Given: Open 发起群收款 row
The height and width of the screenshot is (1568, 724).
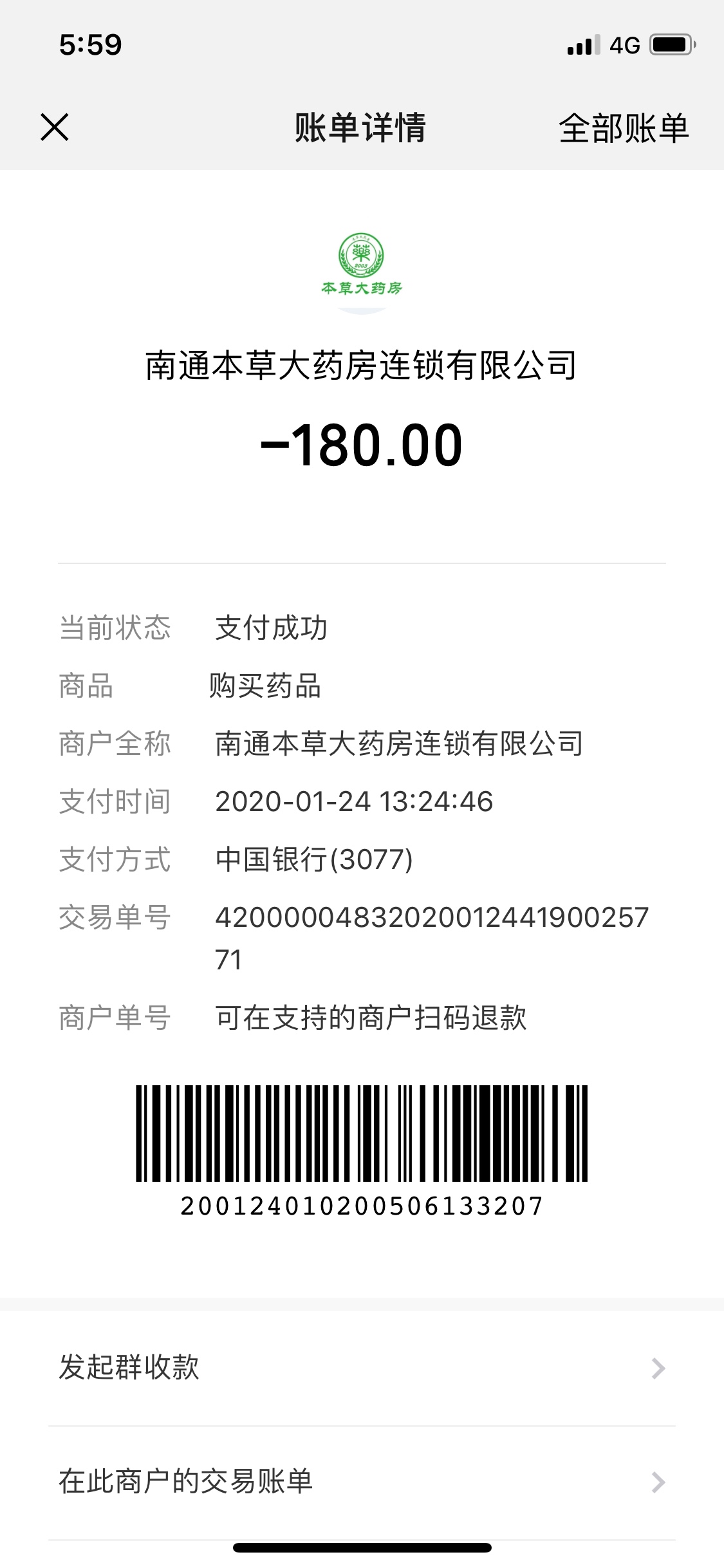Looking at the screenshot, I should pos(362,1368).
